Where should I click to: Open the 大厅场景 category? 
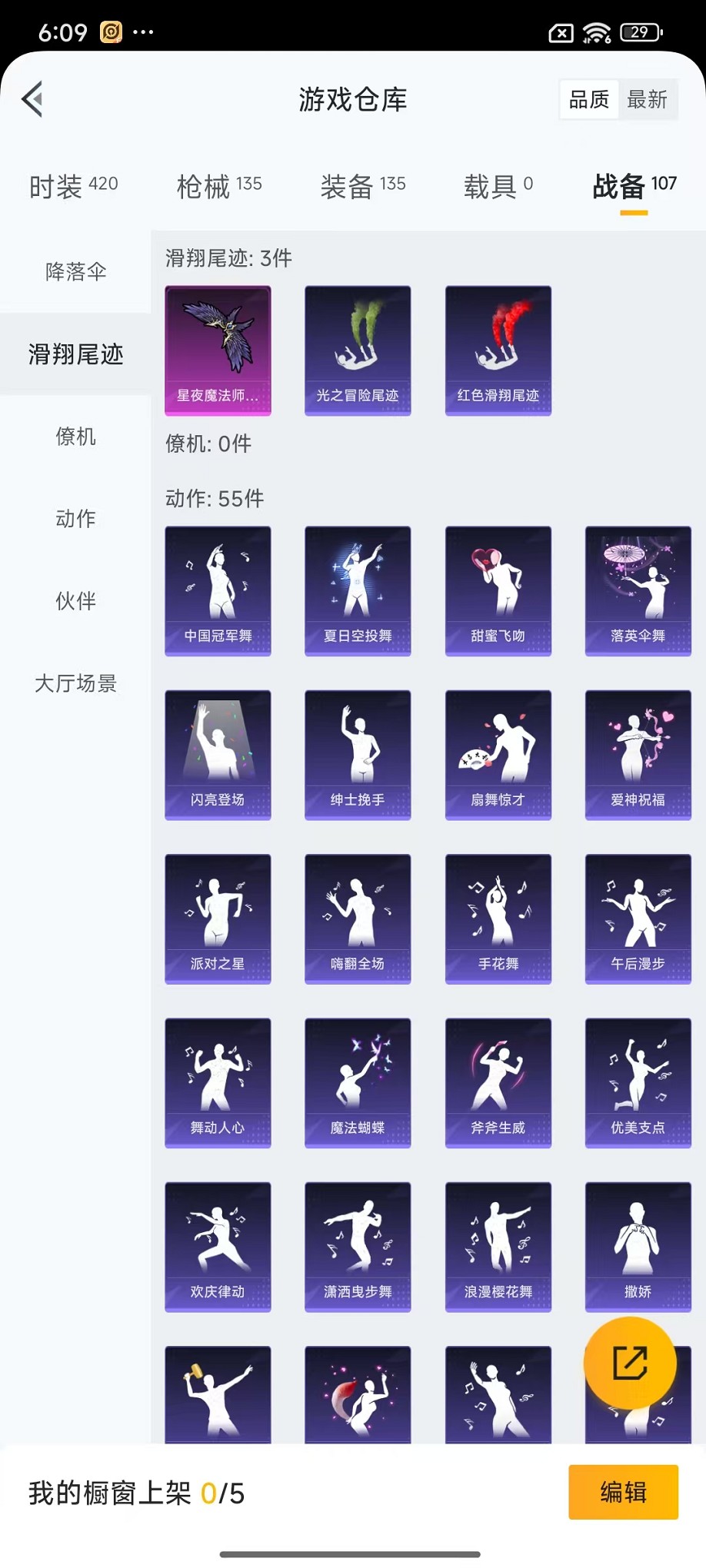(75, 683)
